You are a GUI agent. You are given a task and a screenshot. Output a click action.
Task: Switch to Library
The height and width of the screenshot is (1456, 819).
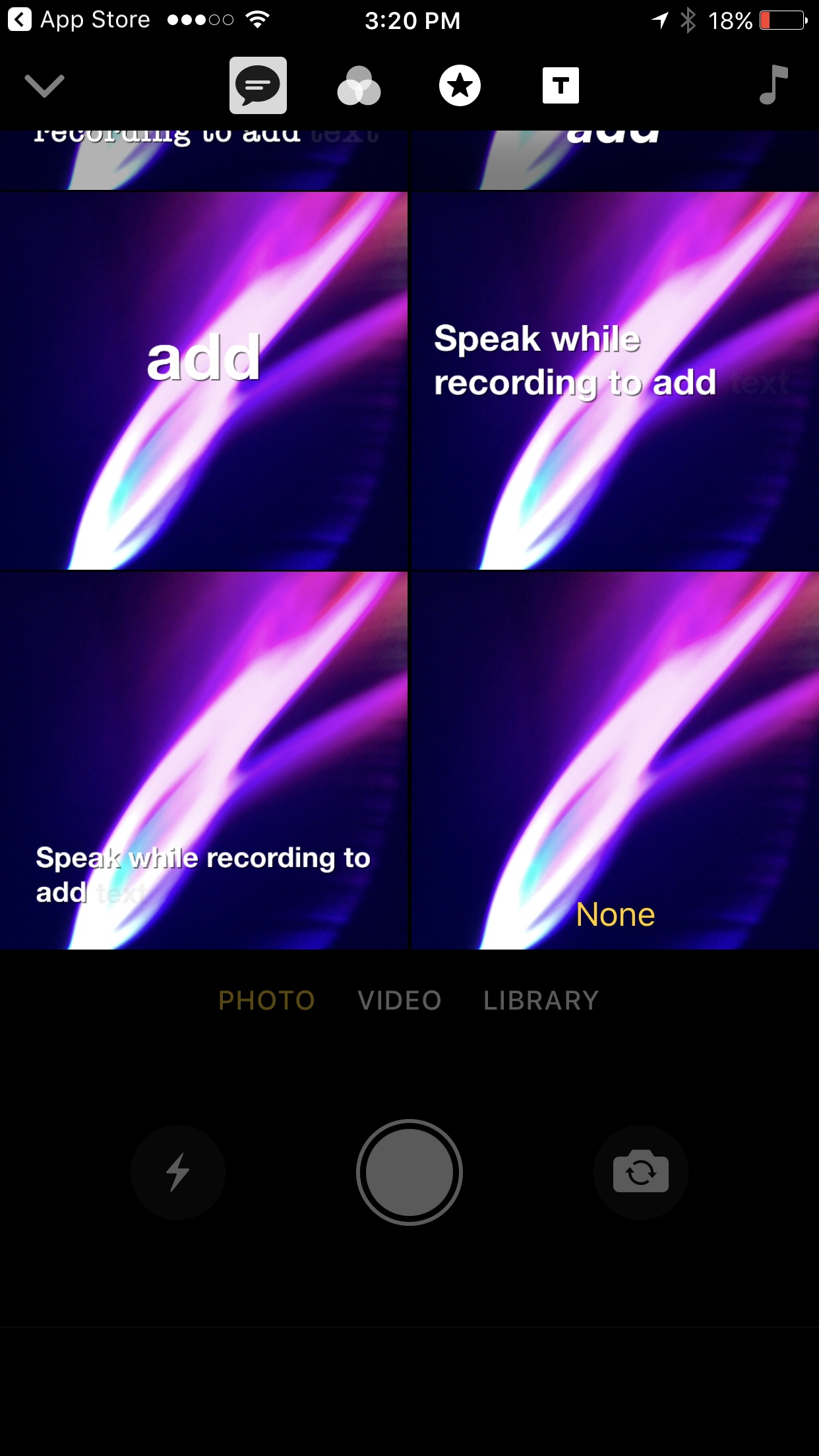(x=541, y=1000)
